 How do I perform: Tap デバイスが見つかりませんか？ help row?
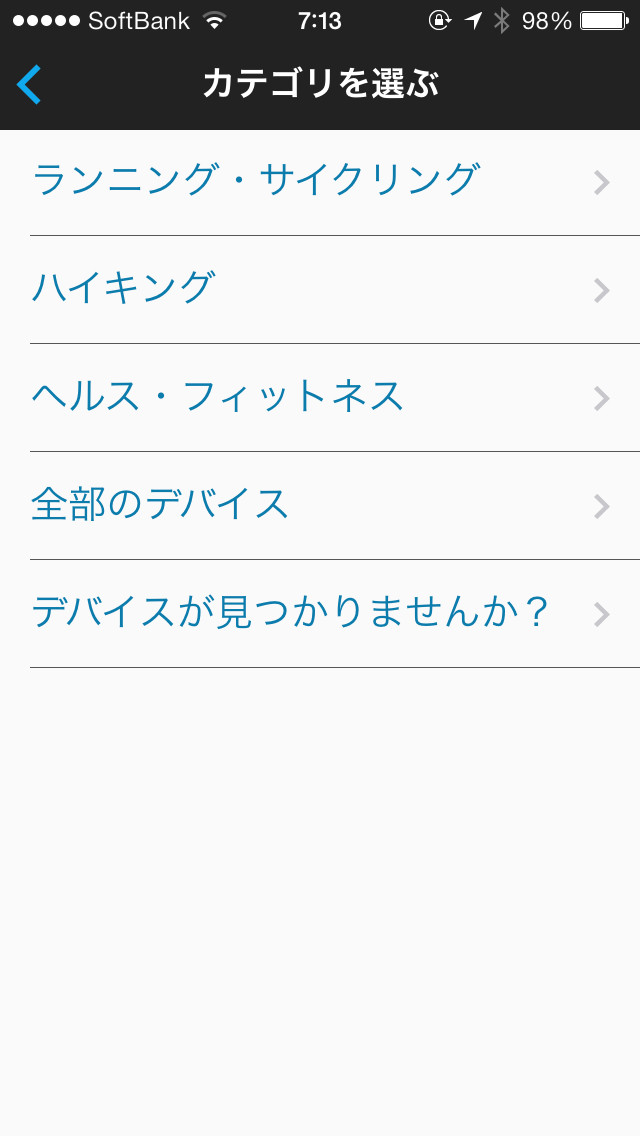click(x=320, y=614)
